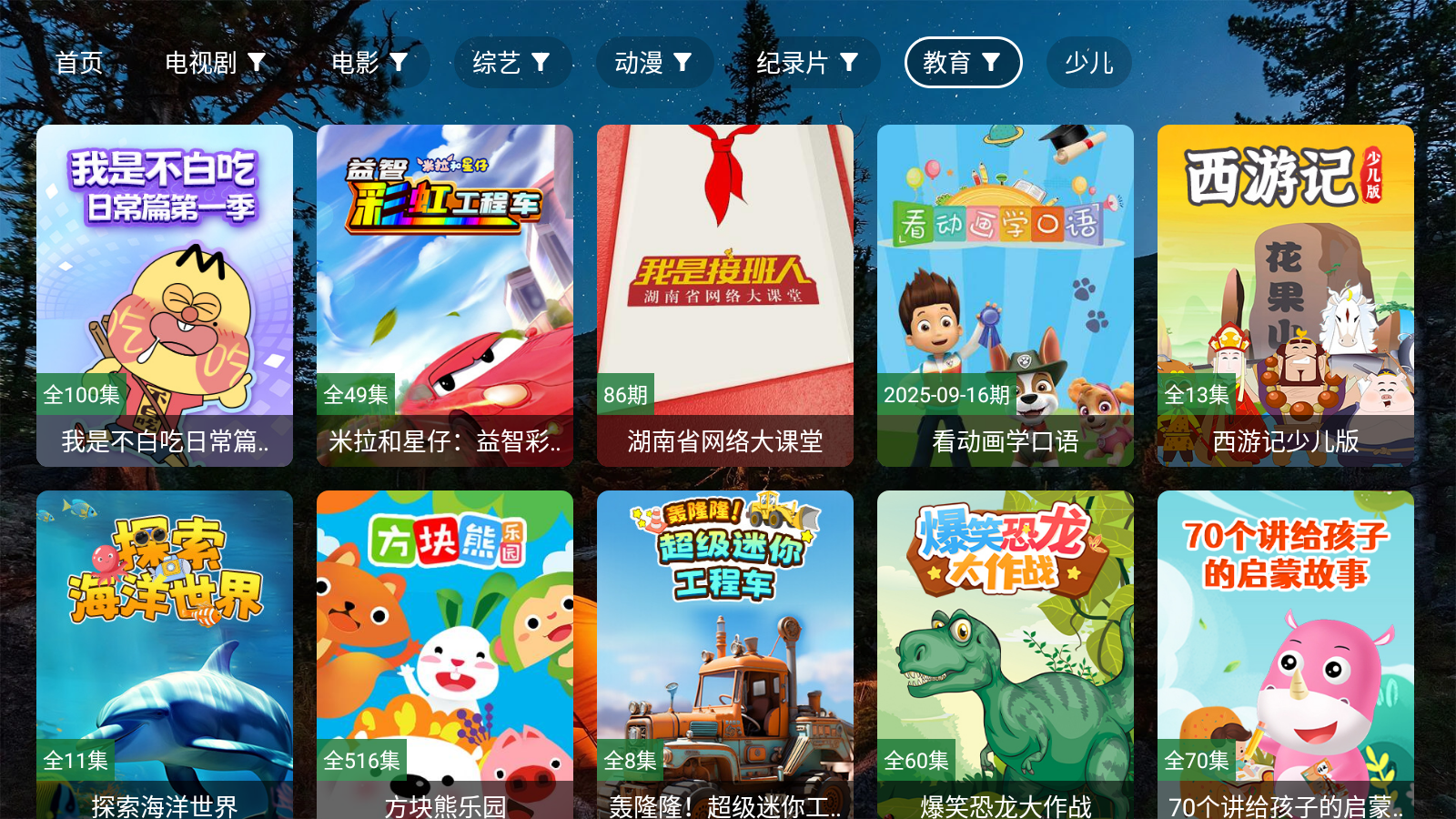
Task: Switch to the 少儿 tab
Action: pos(1088,63)
